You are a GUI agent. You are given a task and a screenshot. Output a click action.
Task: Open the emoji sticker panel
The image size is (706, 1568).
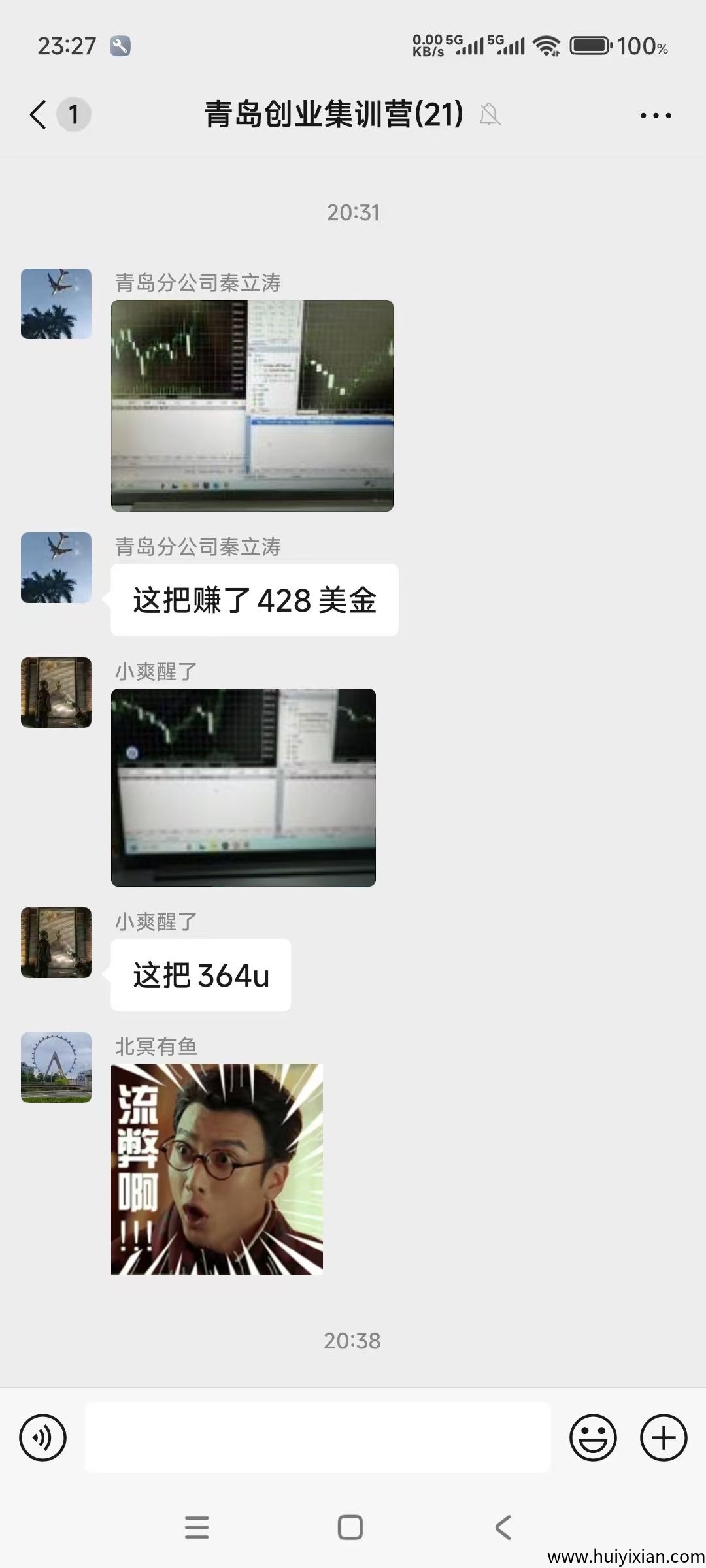pyautogui.click(x=593, y=1437)
